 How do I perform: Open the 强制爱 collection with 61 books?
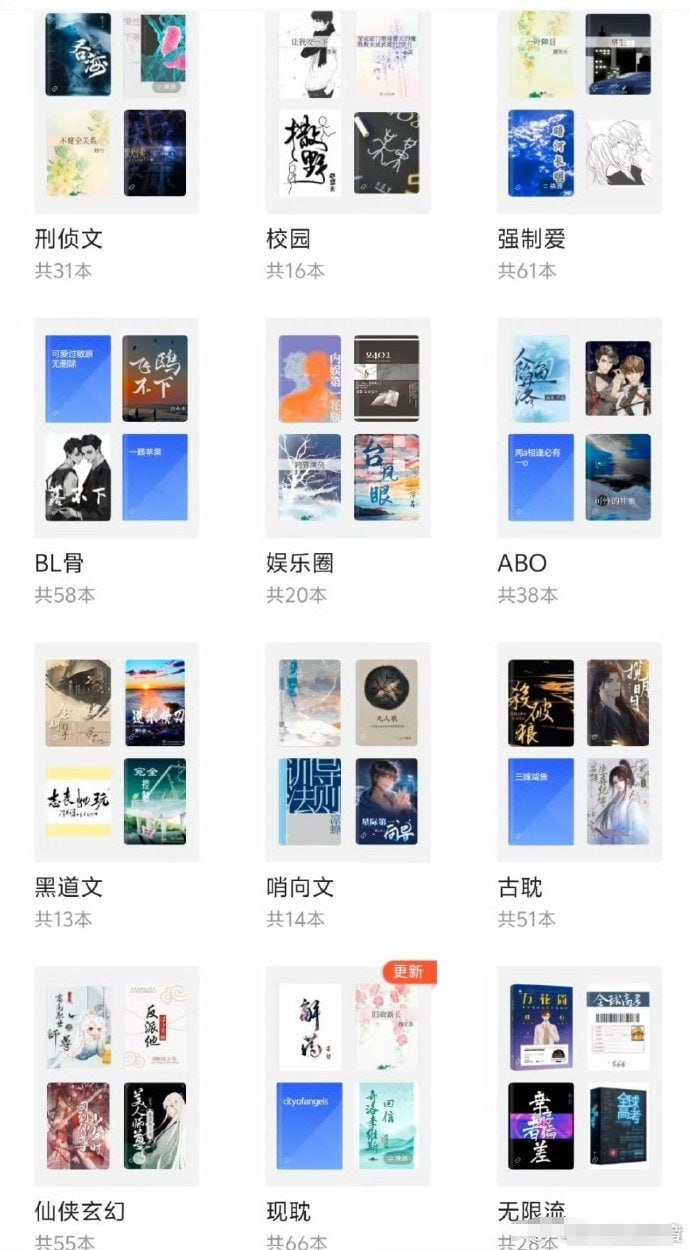579,110
